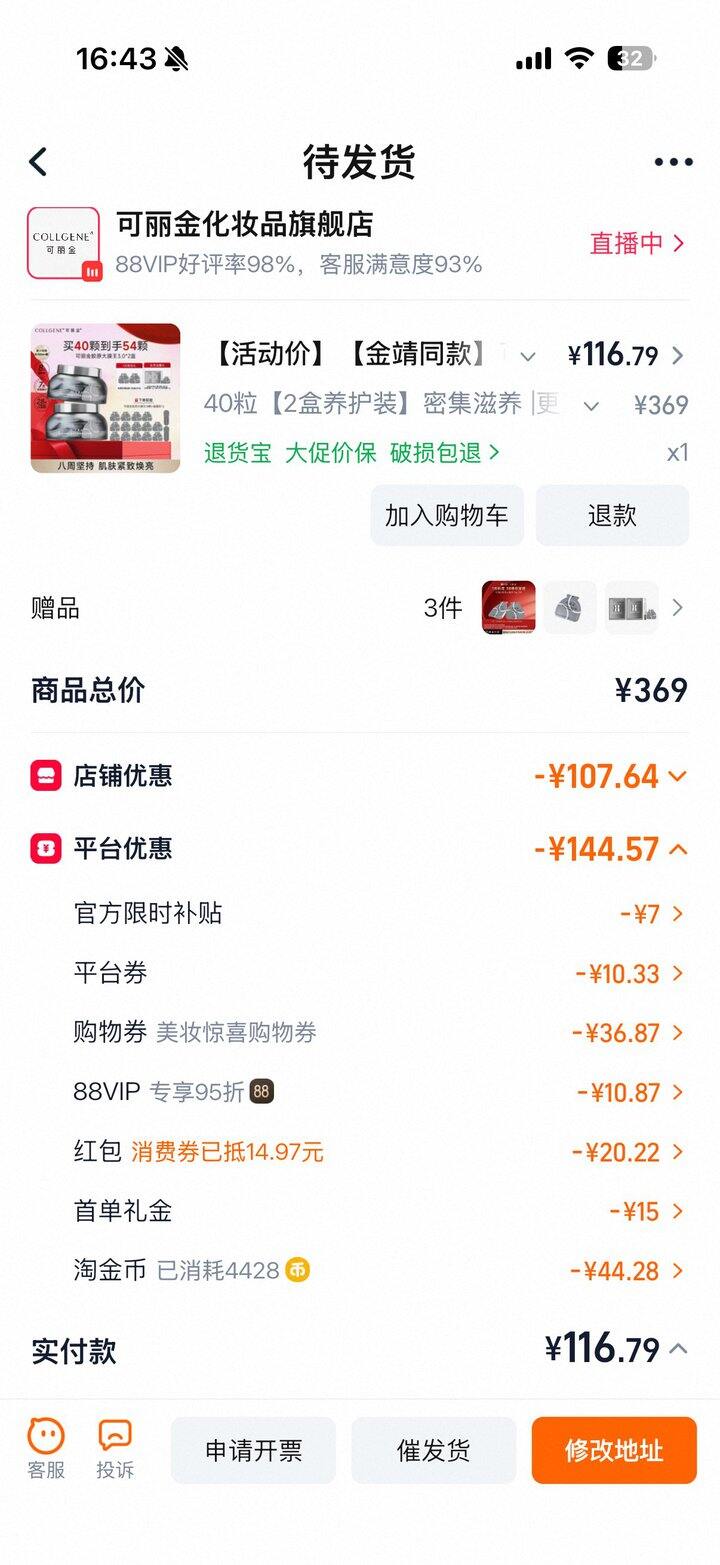Tap the orange 修改地址 button

[x=613, y=1450]
